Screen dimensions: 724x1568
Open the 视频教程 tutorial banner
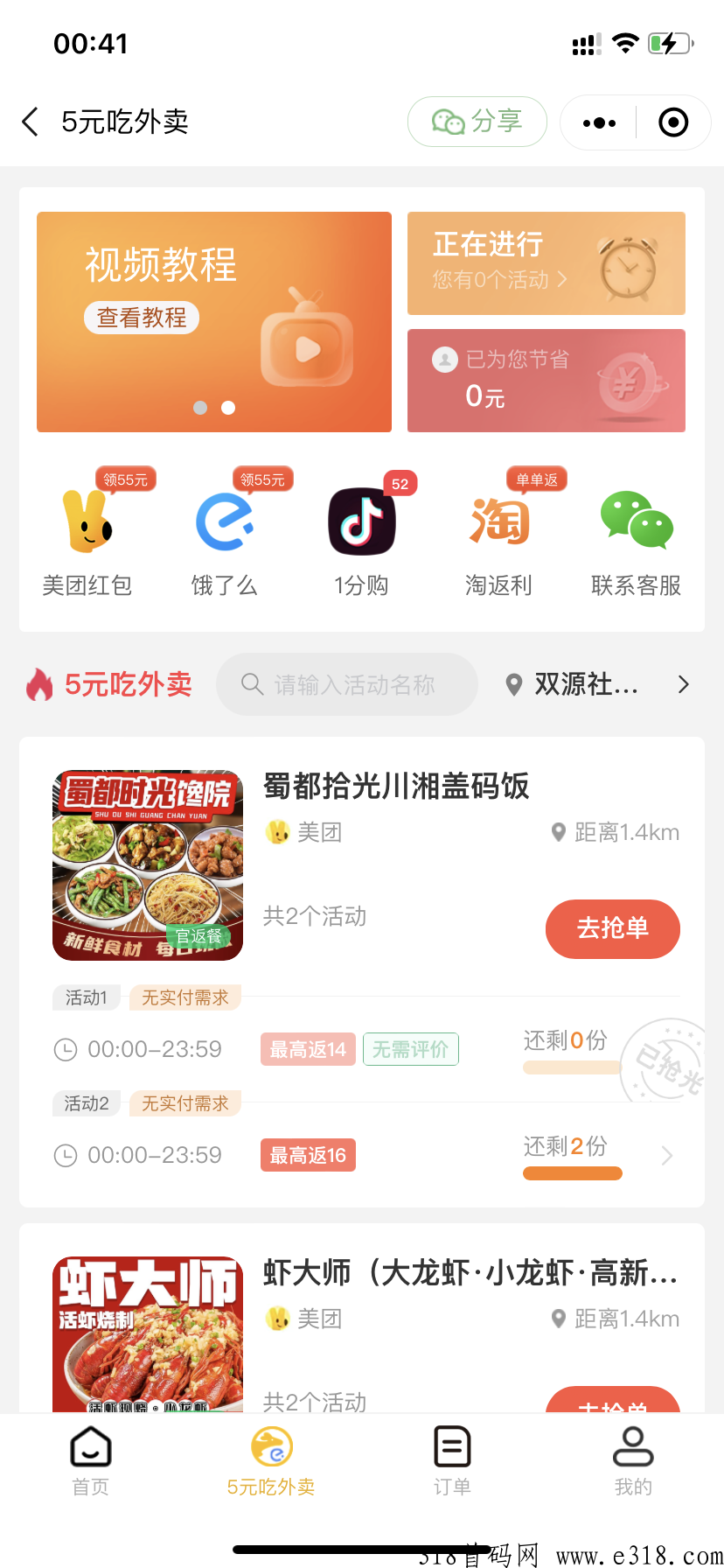[x=214, y=322]
